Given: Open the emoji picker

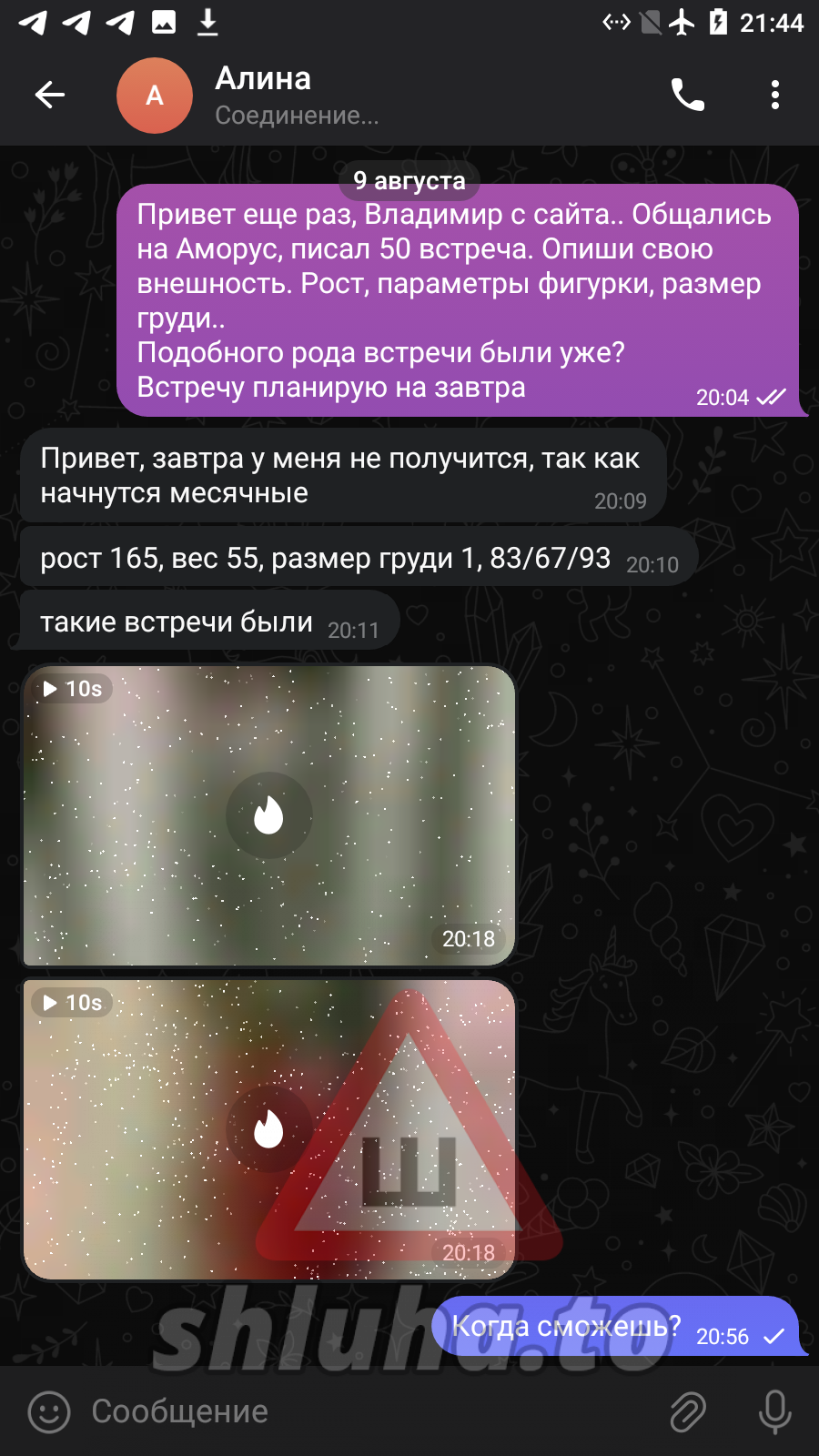Looking at the screenshot, I should 49,1411.
